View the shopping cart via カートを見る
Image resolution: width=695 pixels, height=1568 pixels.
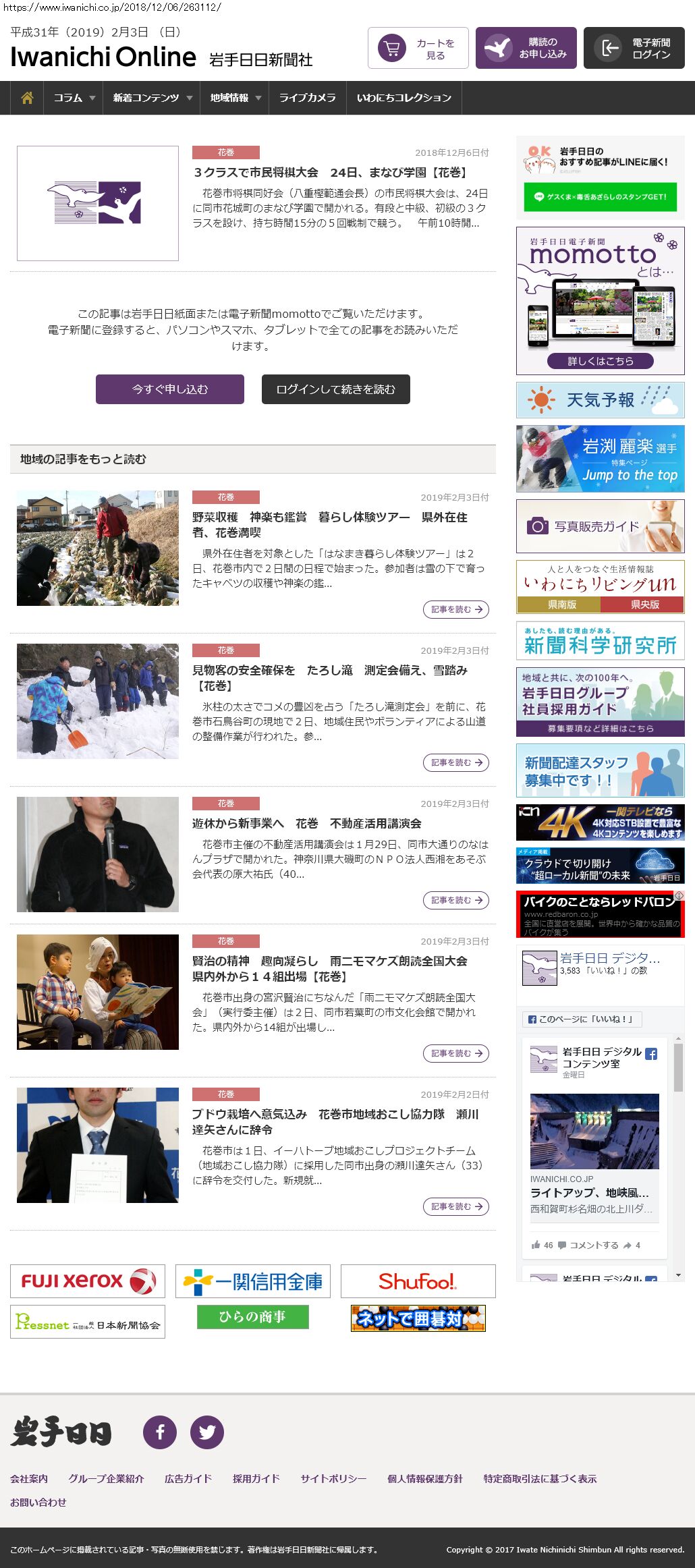click(418, 48)
